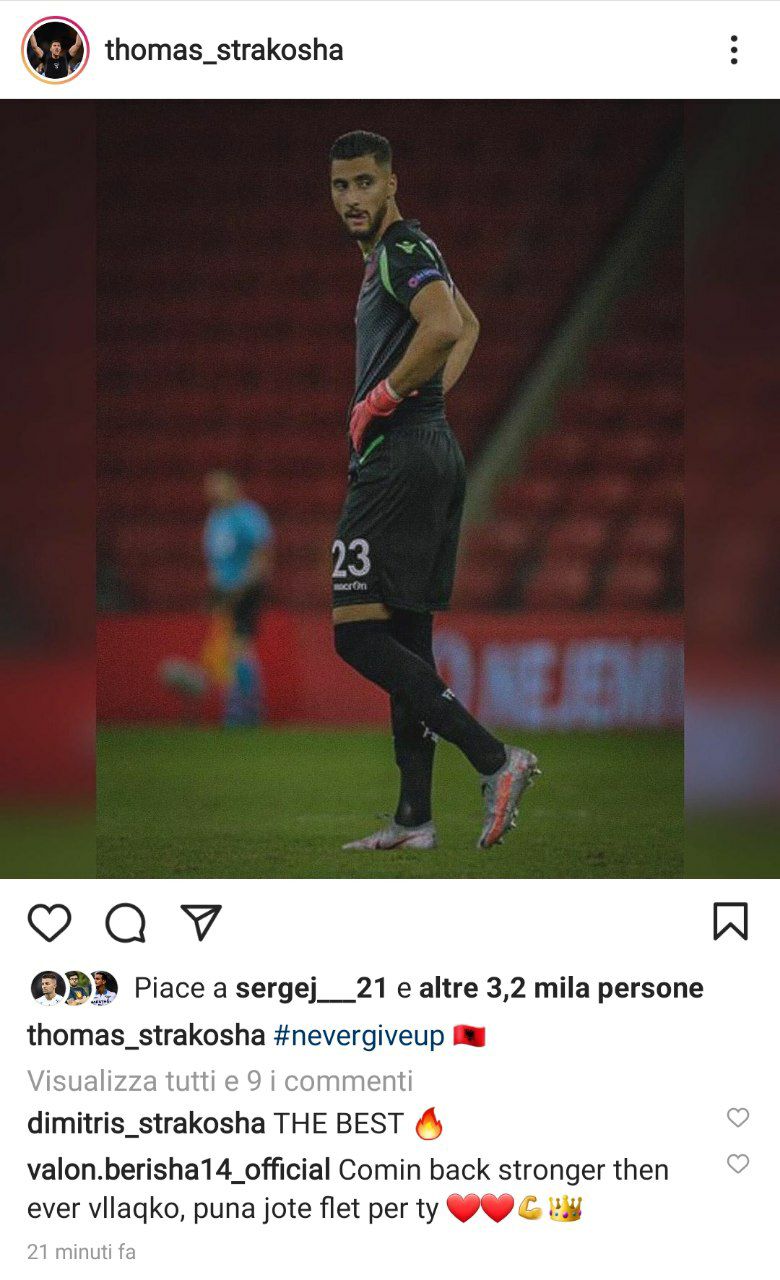The image size is (780, 1280).
Task: Open the post overflow menu
Action: click(734, 50)
